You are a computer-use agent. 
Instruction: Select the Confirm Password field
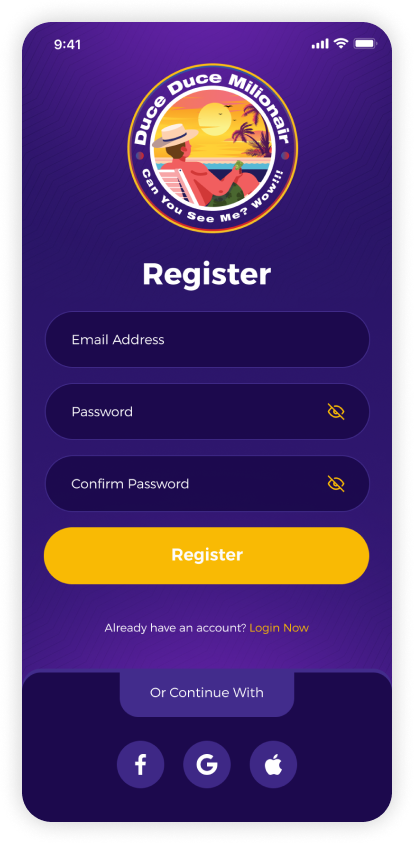pos(207,484)
